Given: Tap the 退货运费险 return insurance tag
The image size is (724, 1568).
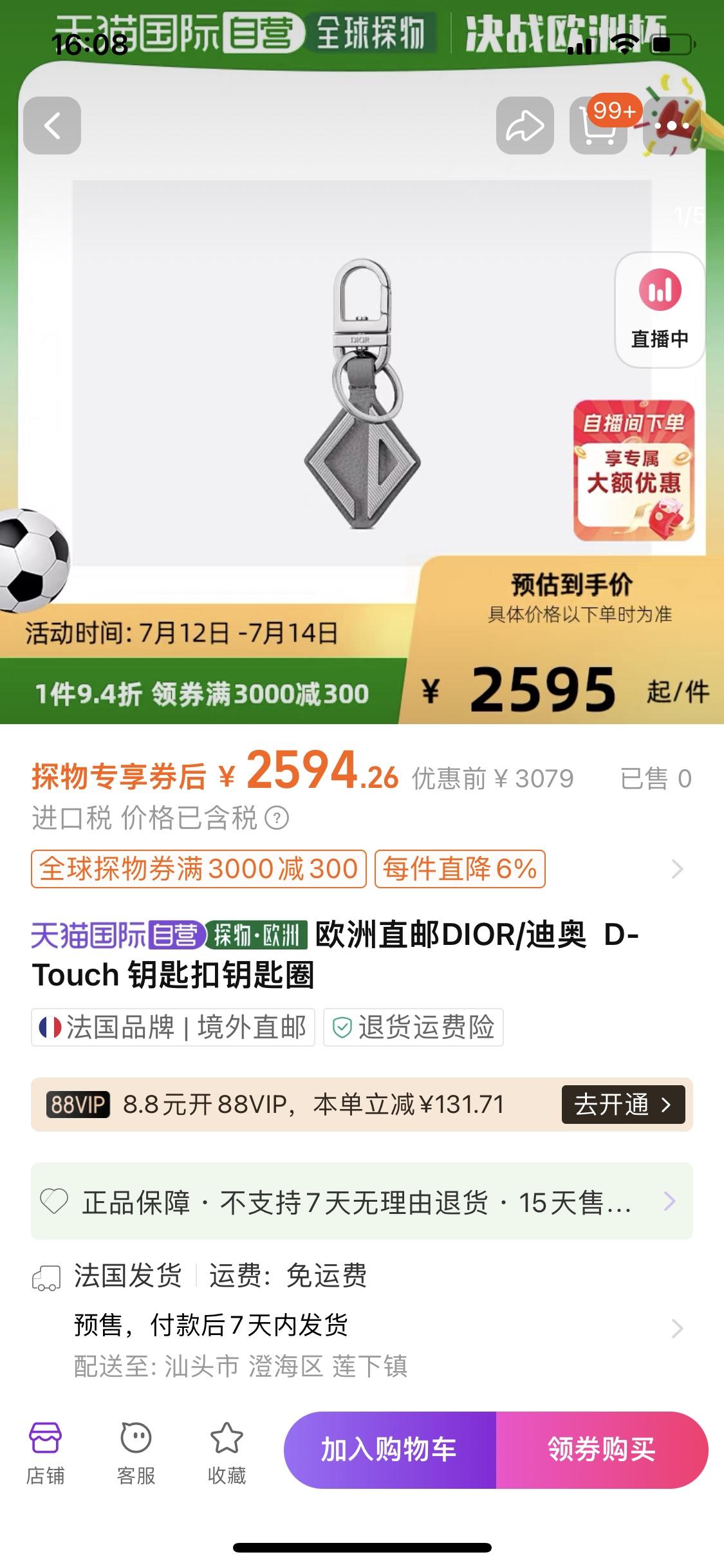Looking at the screenshot, I should pos(413,1027).
